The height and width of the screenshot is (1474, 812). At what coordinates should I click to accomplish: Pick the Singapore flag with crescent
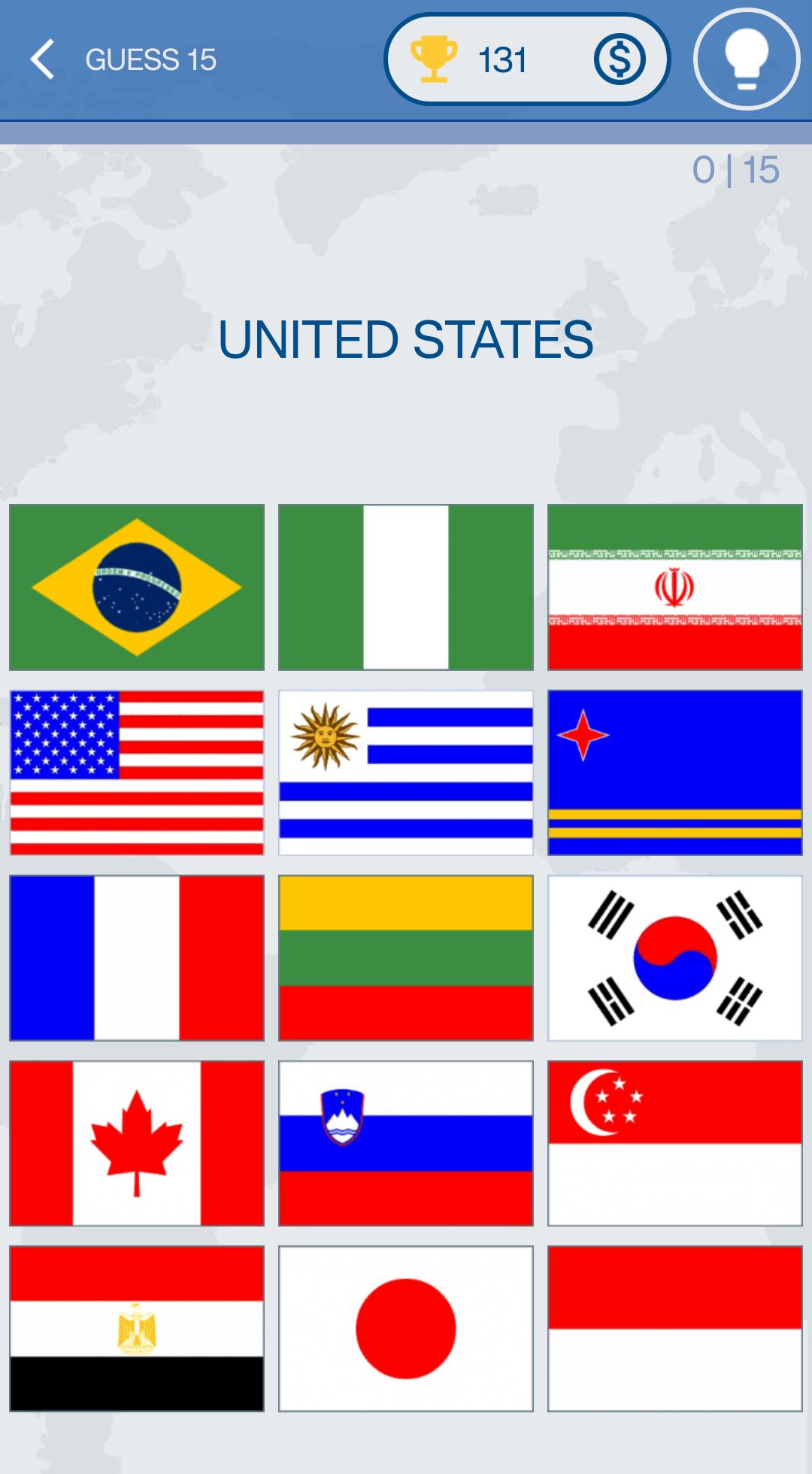[675, 1143]
